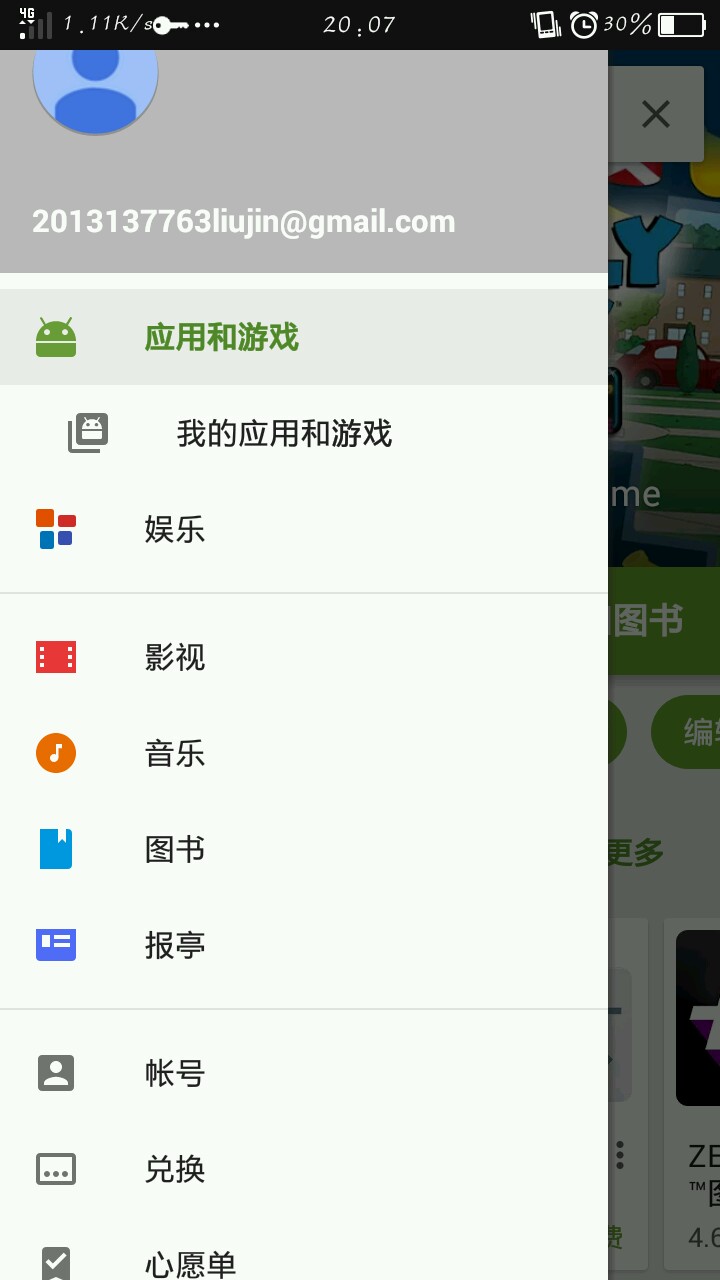Tap 兑换 to redeem a code
This screenshot has width=720, height=1280.
175,1169
